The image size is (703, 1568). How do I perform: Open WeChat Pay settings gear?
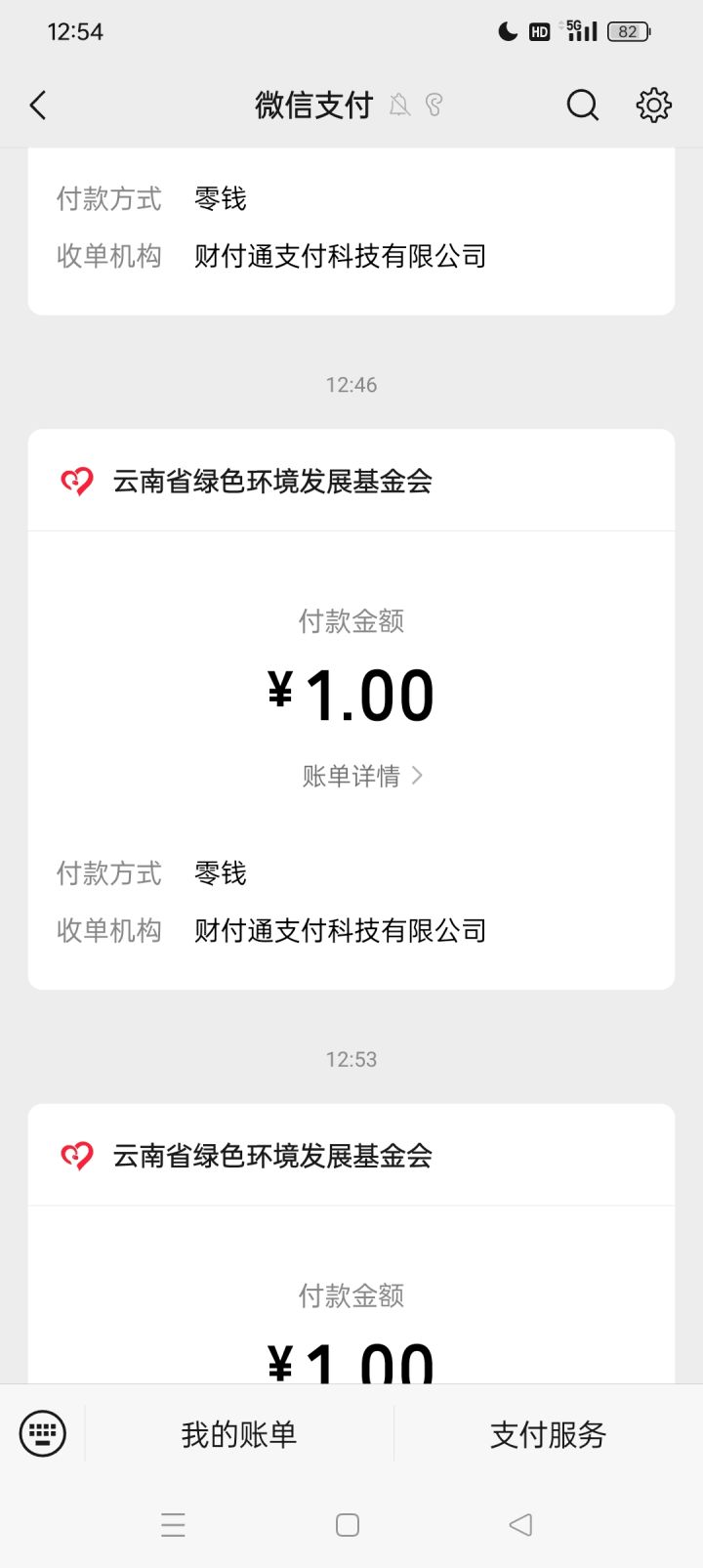(652, 105)
